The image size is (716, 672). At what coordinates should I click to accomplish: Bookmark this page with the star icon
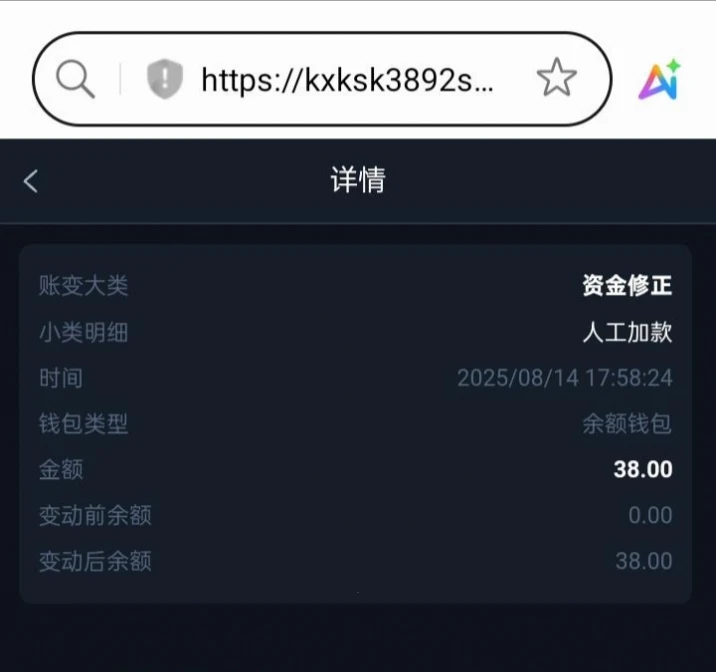tap(557, 79)
